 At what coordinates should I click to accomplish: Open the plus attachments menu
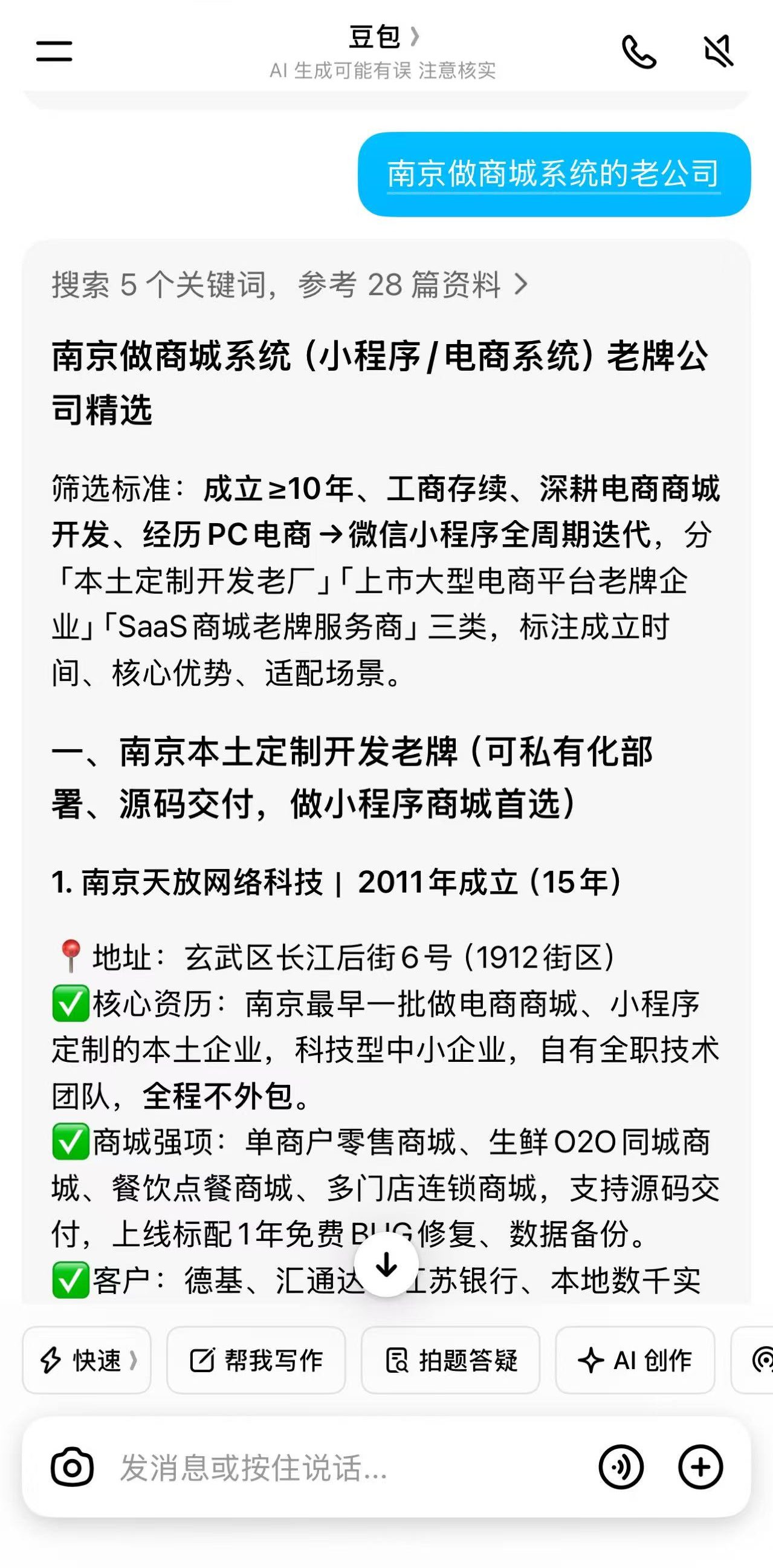pyautogui.click(x=700, y=1467)
